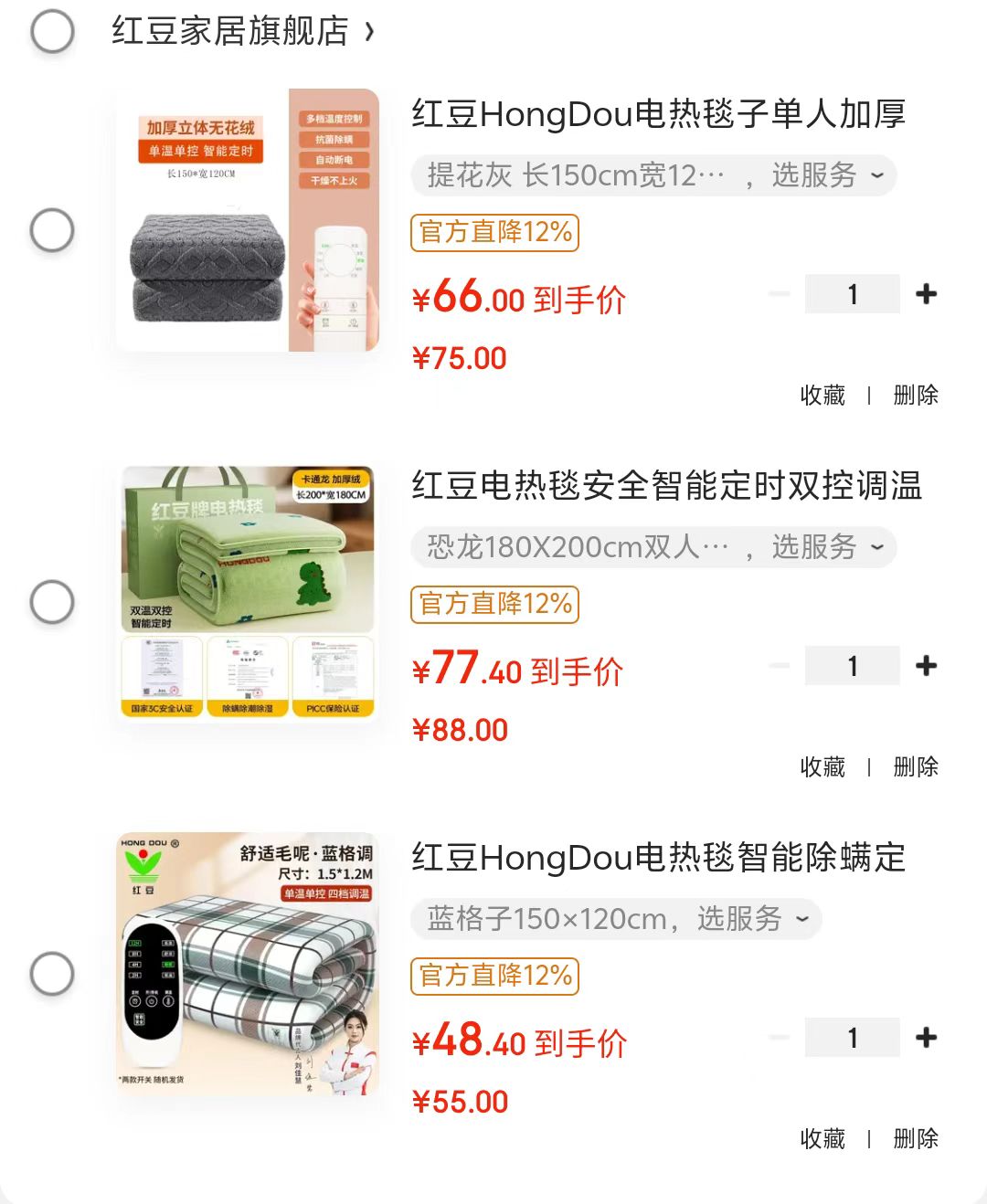Image resolution: width=987 pixels, height=1204 pixels.
Task: Select the 恐龙180X200cm blanket item
Action: (x=52, y=602)
